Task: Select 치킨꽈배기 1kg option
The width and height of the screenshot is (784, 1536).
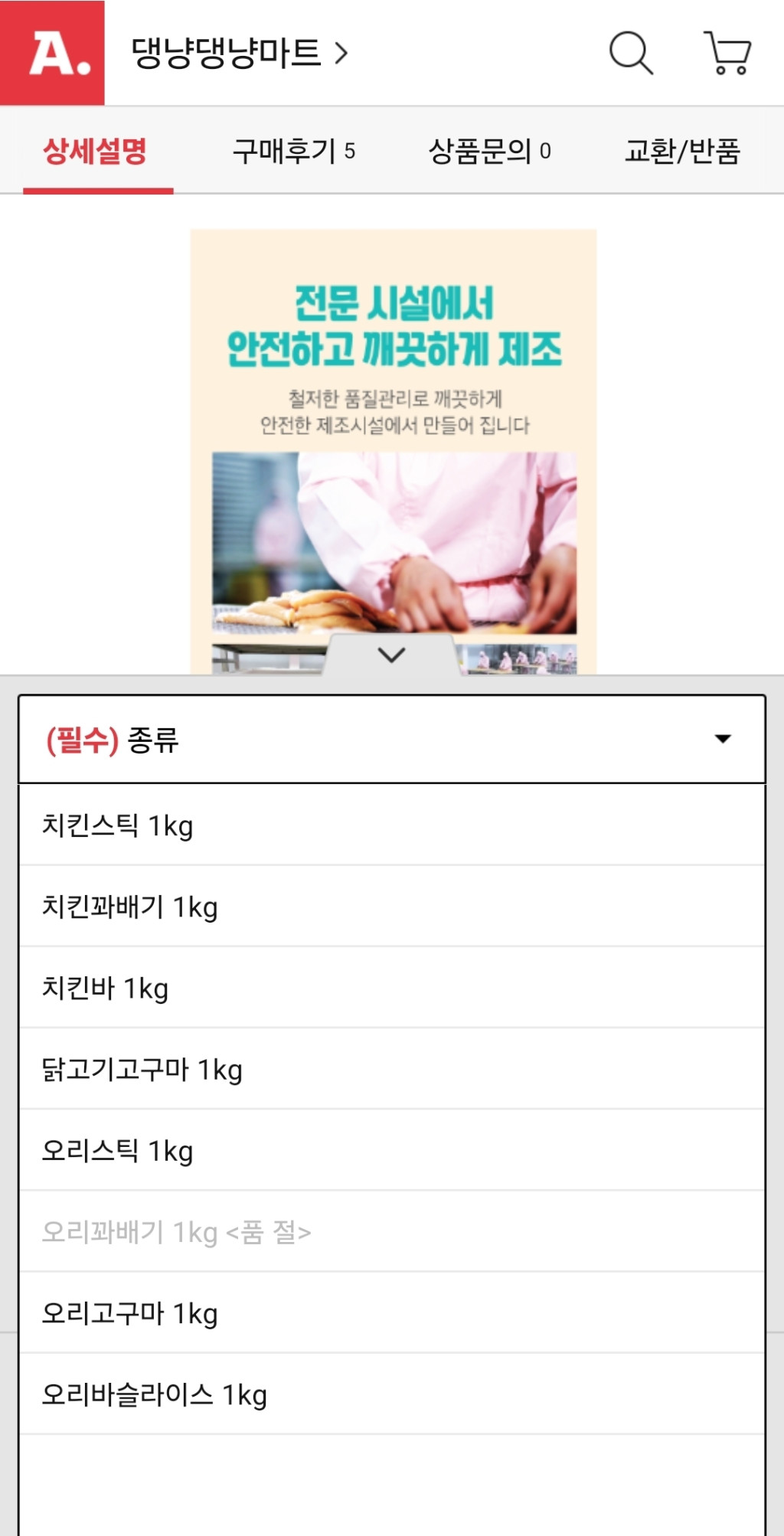Action: pos(129,907)
